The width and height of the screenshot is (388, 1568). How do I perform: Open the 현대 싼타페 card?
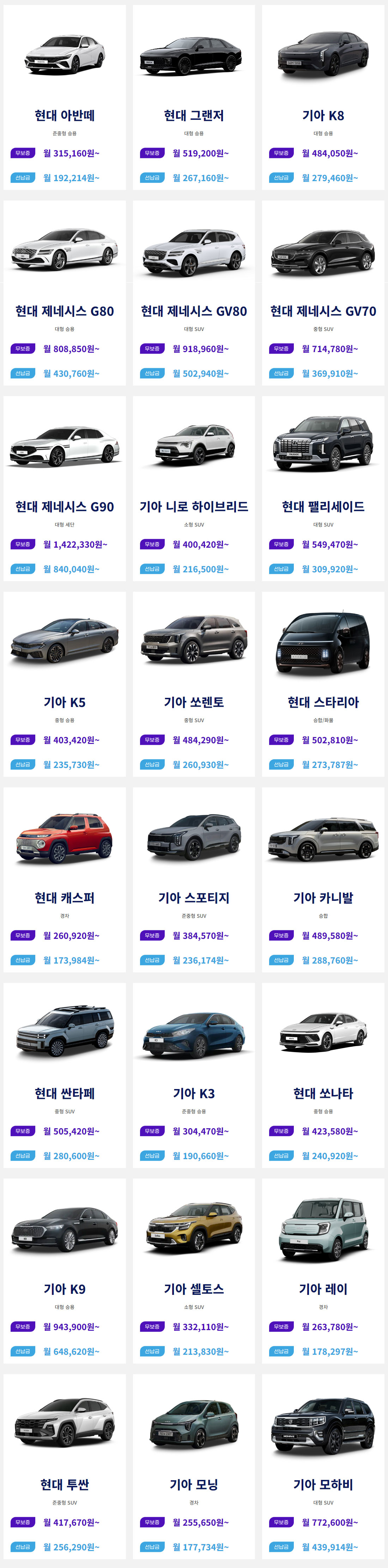(x=65, y=1074)
